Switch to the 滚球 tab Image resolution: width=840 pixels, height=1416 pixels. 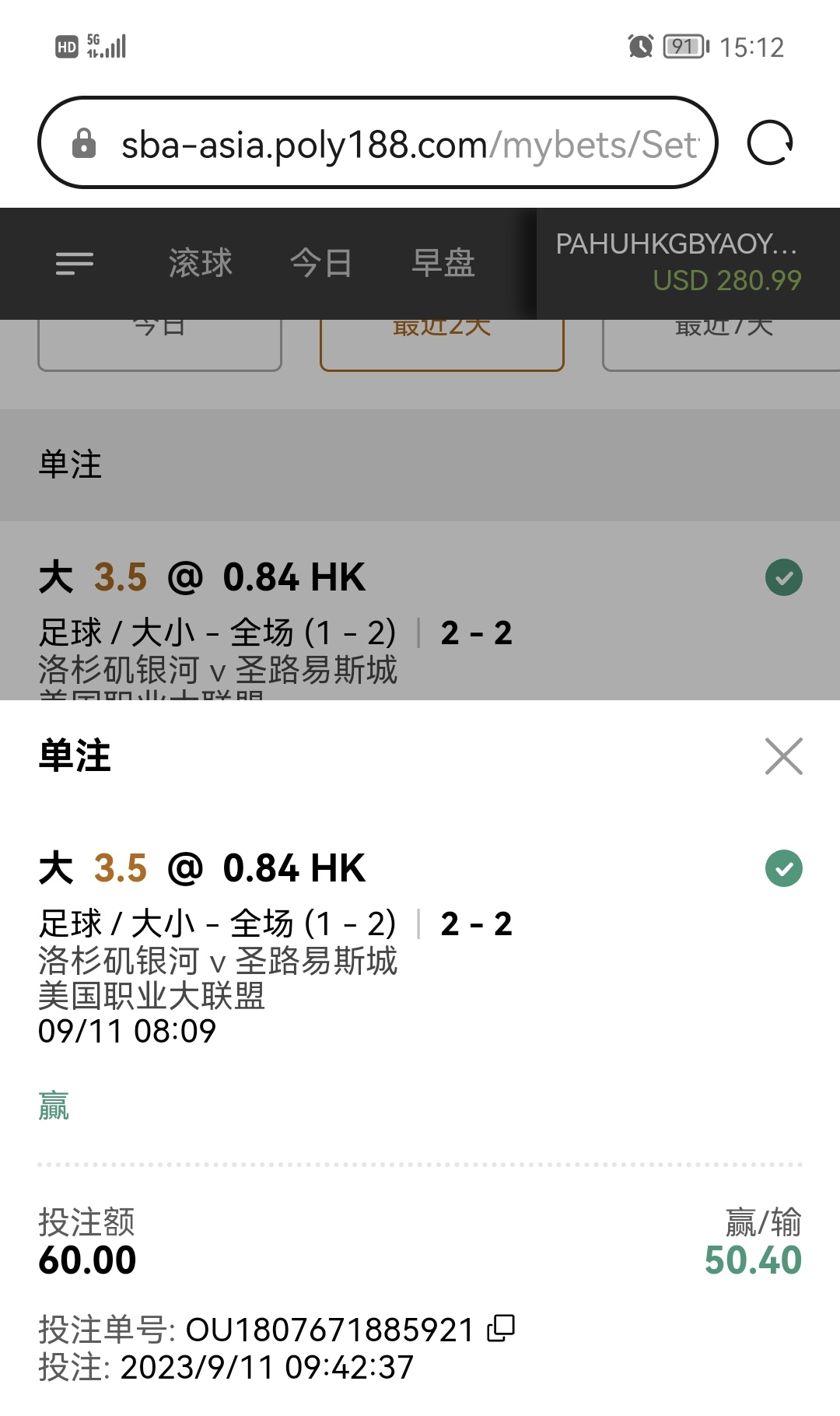[201, 264]
